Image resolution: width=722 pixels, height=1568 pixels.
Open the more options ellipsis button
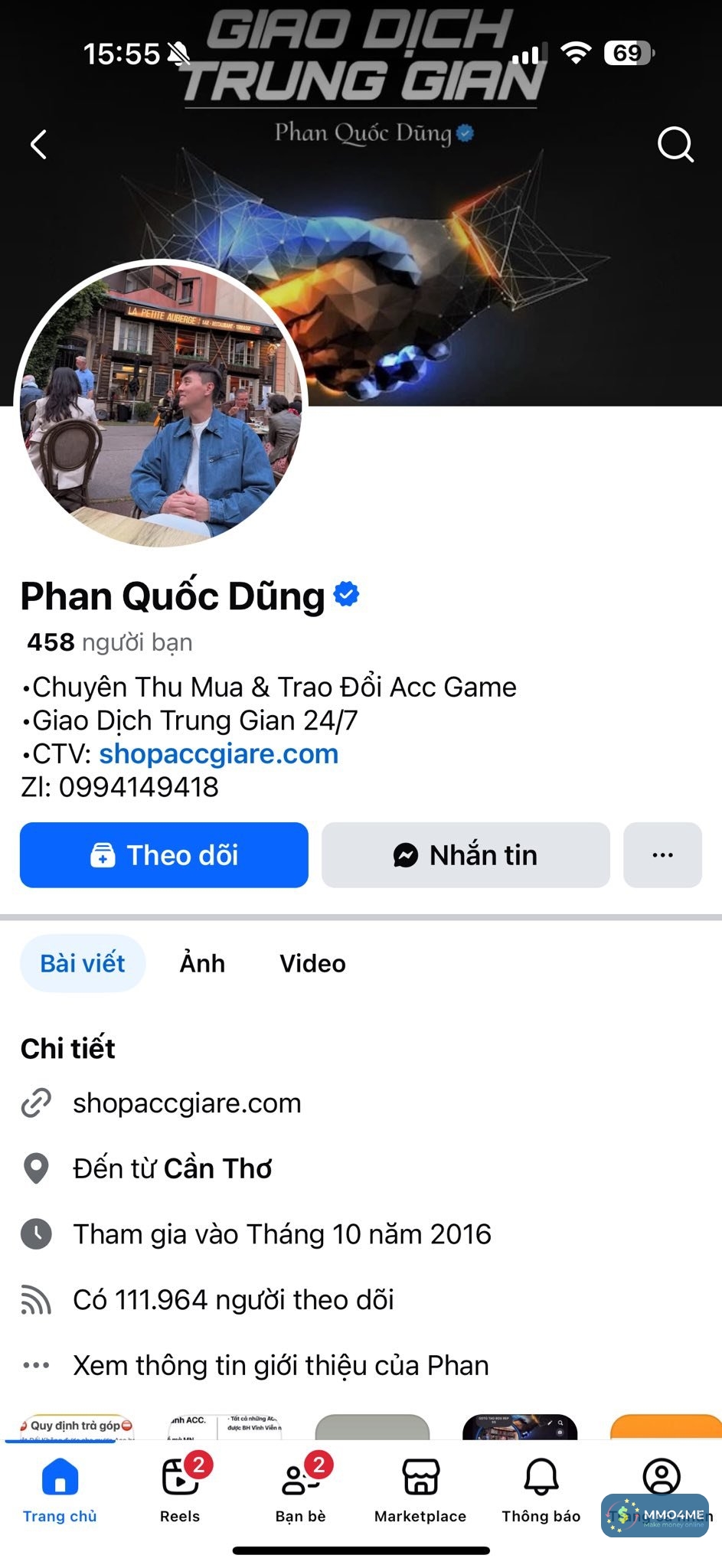point(662,855)
